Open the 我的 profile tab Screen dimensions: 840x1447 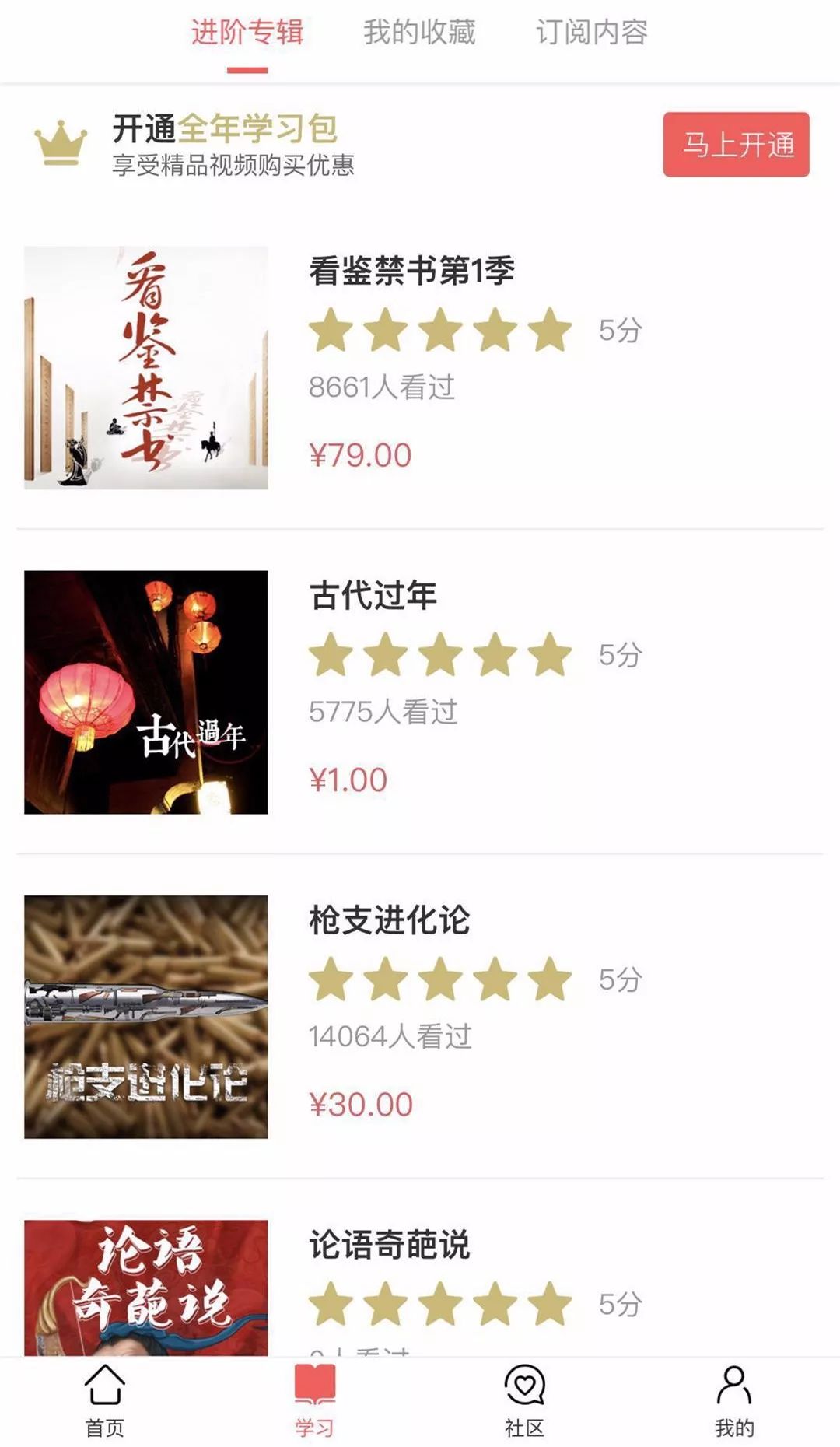coord(734,1401)
